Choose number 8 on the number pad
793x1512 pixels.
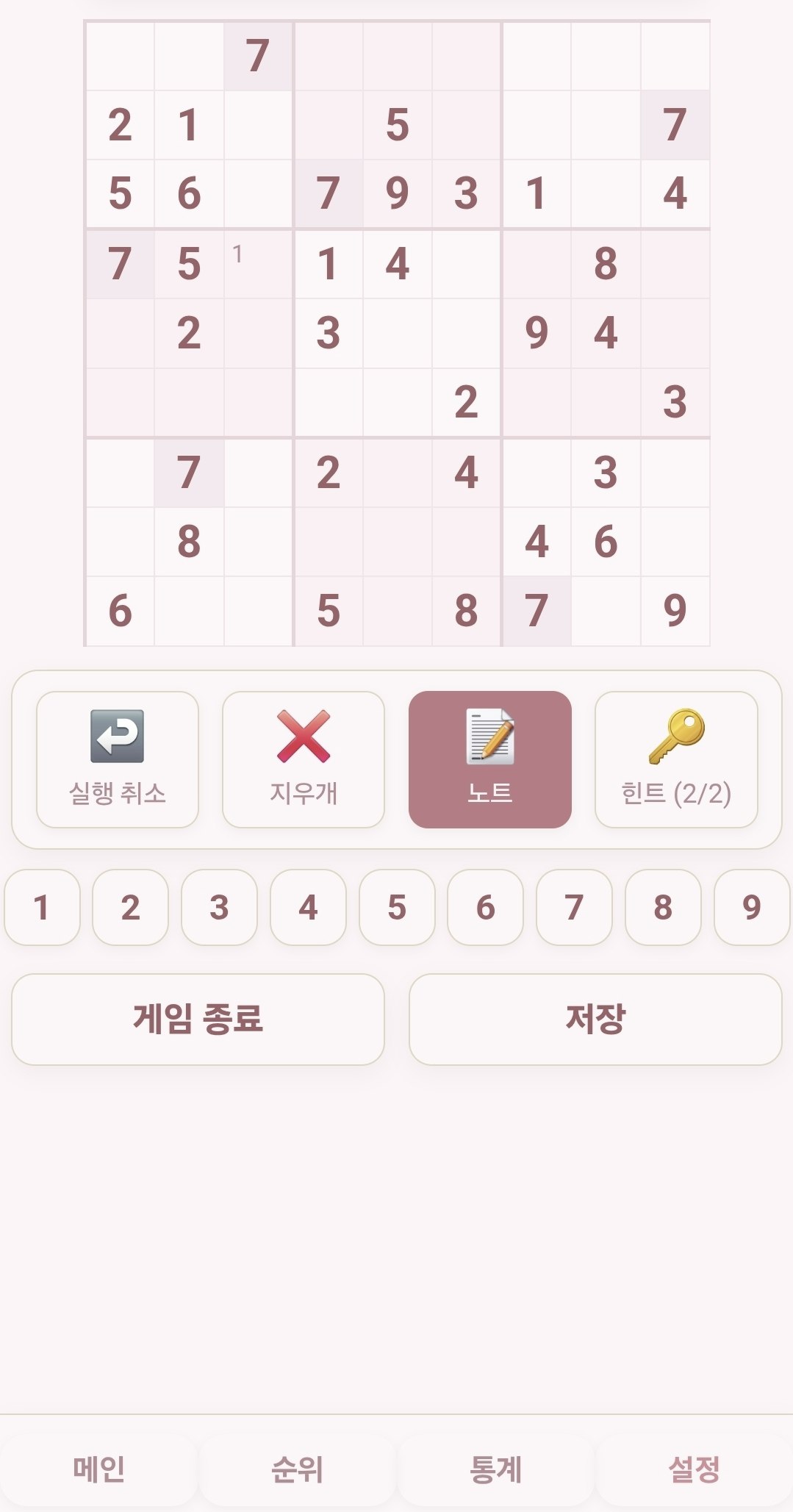coord(663,907)
